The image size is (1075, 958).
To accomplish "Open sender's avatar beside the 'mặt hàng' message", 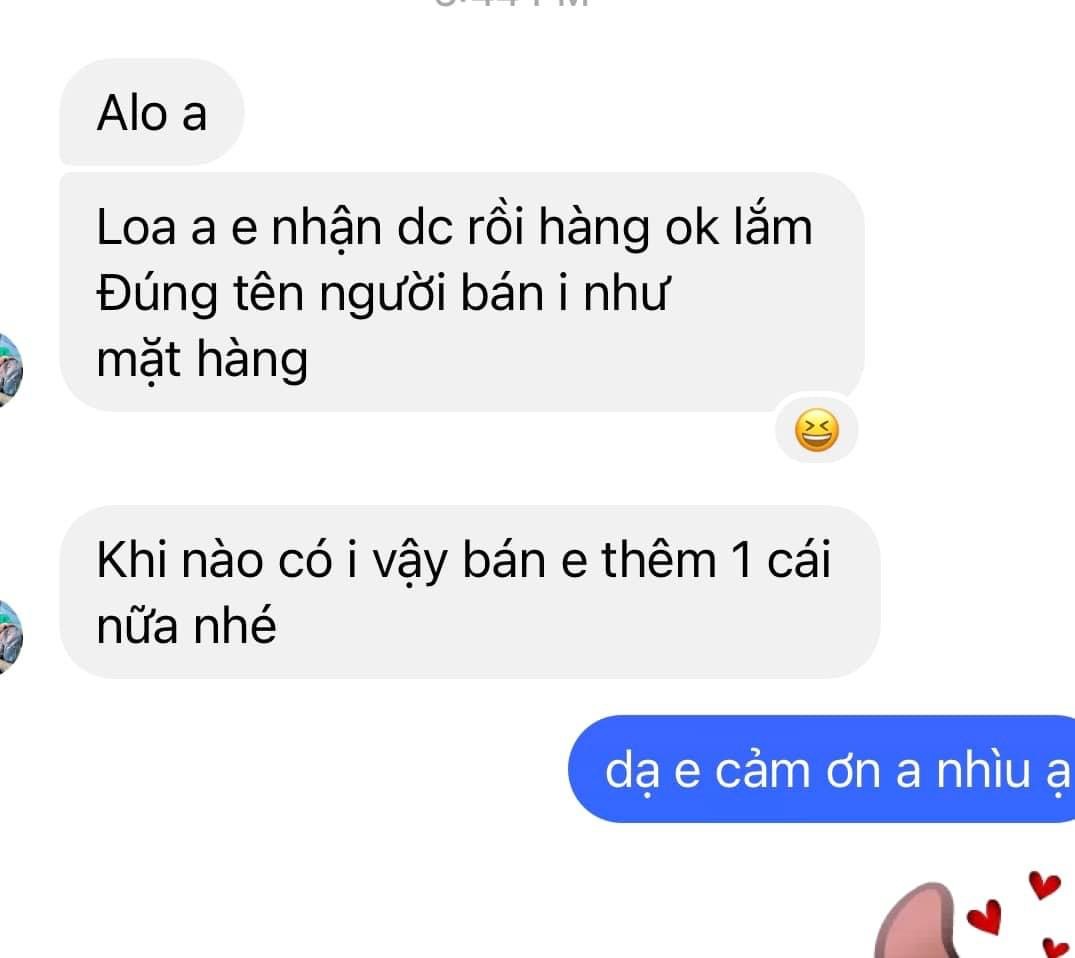I will (14, 366).
